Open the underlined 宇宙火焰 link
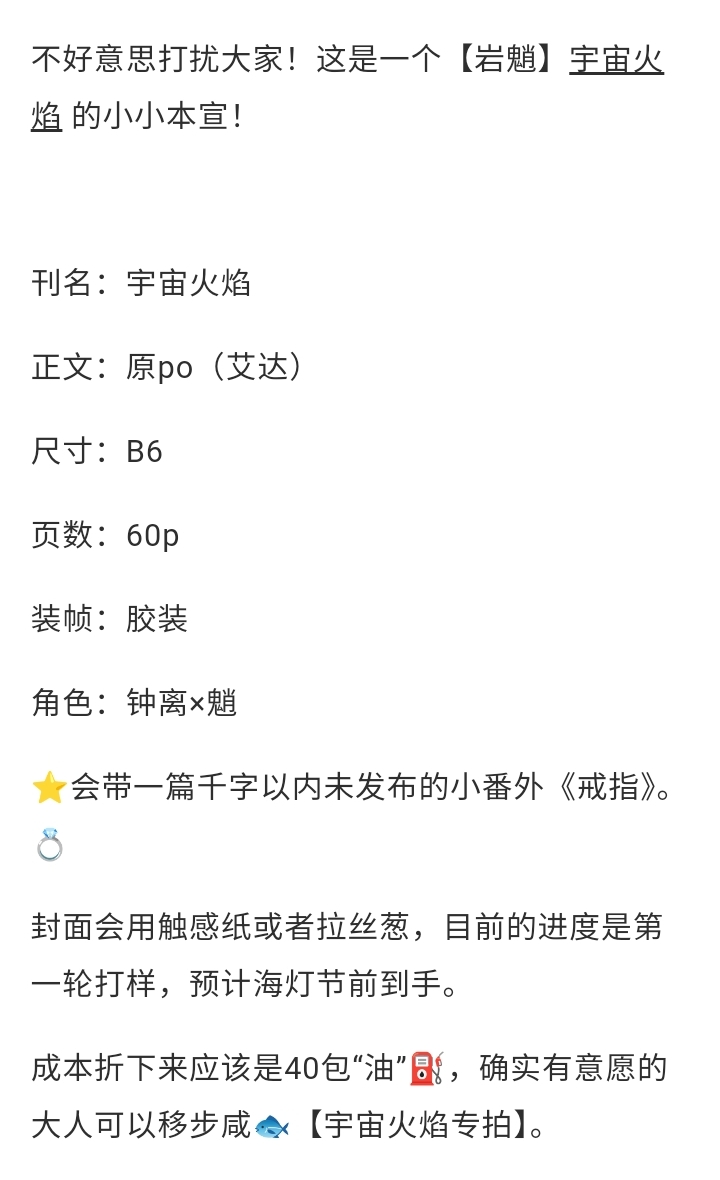The image size is (720, 1180). pyautogui.click(x=615, y=60)
